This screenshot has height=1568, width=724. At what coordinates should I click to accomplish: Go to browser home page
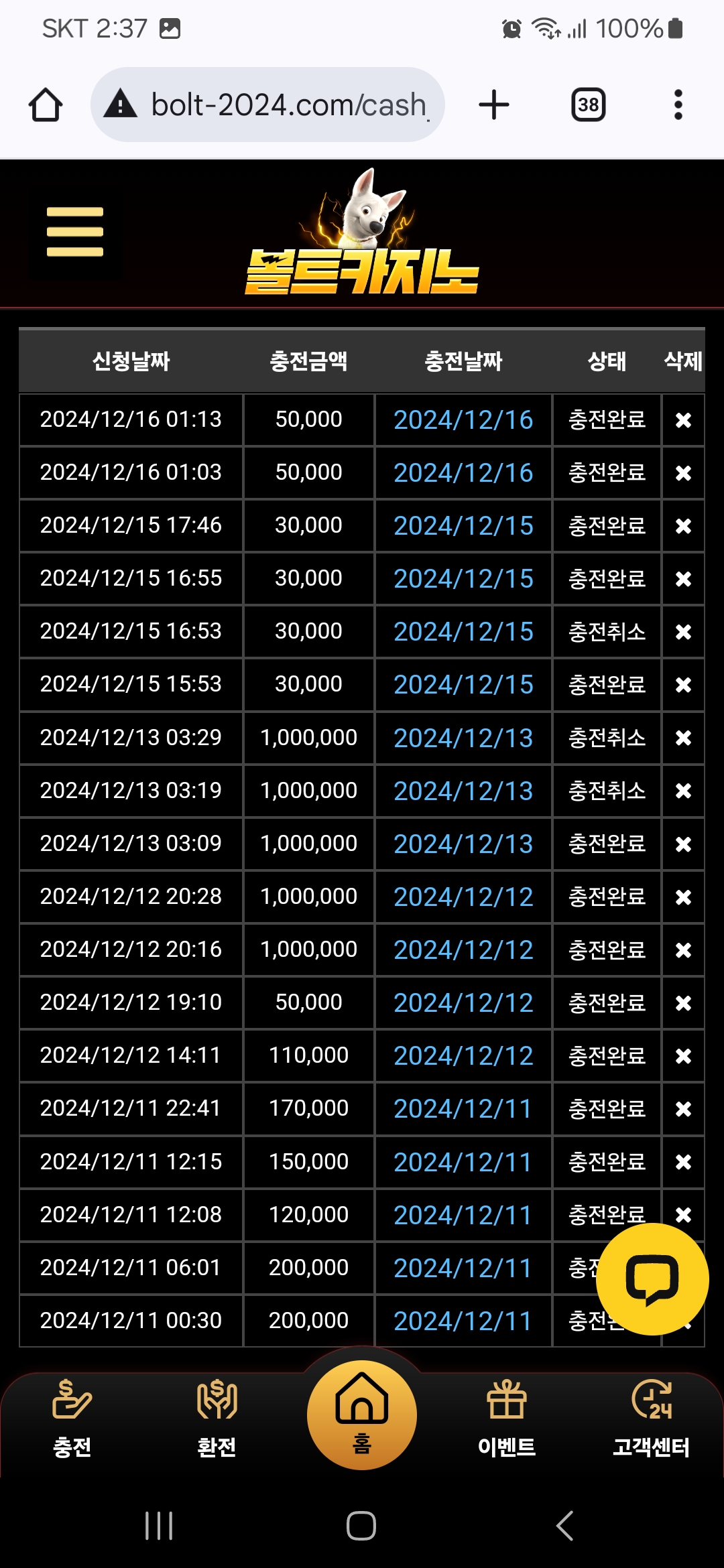[46, 105]
